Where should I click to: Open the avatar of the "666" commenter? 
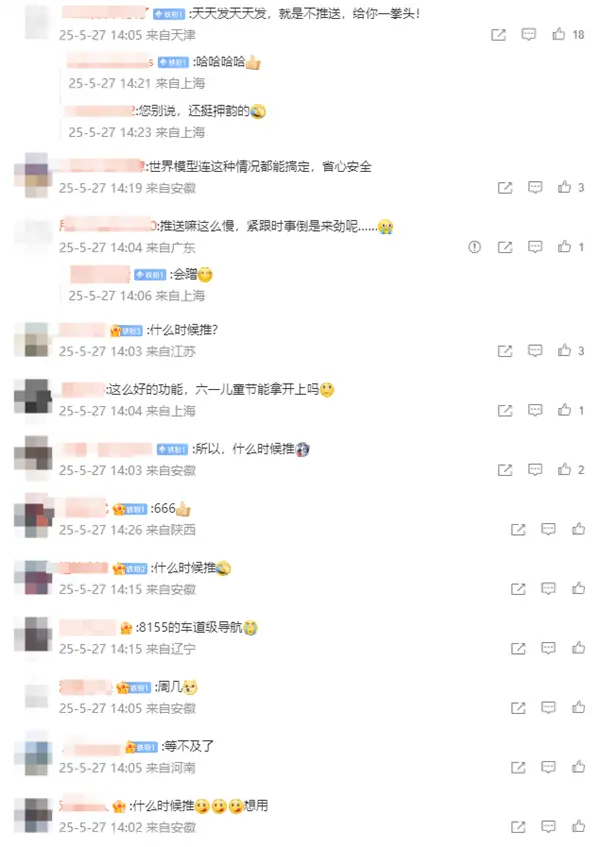[x=38, y=517]
